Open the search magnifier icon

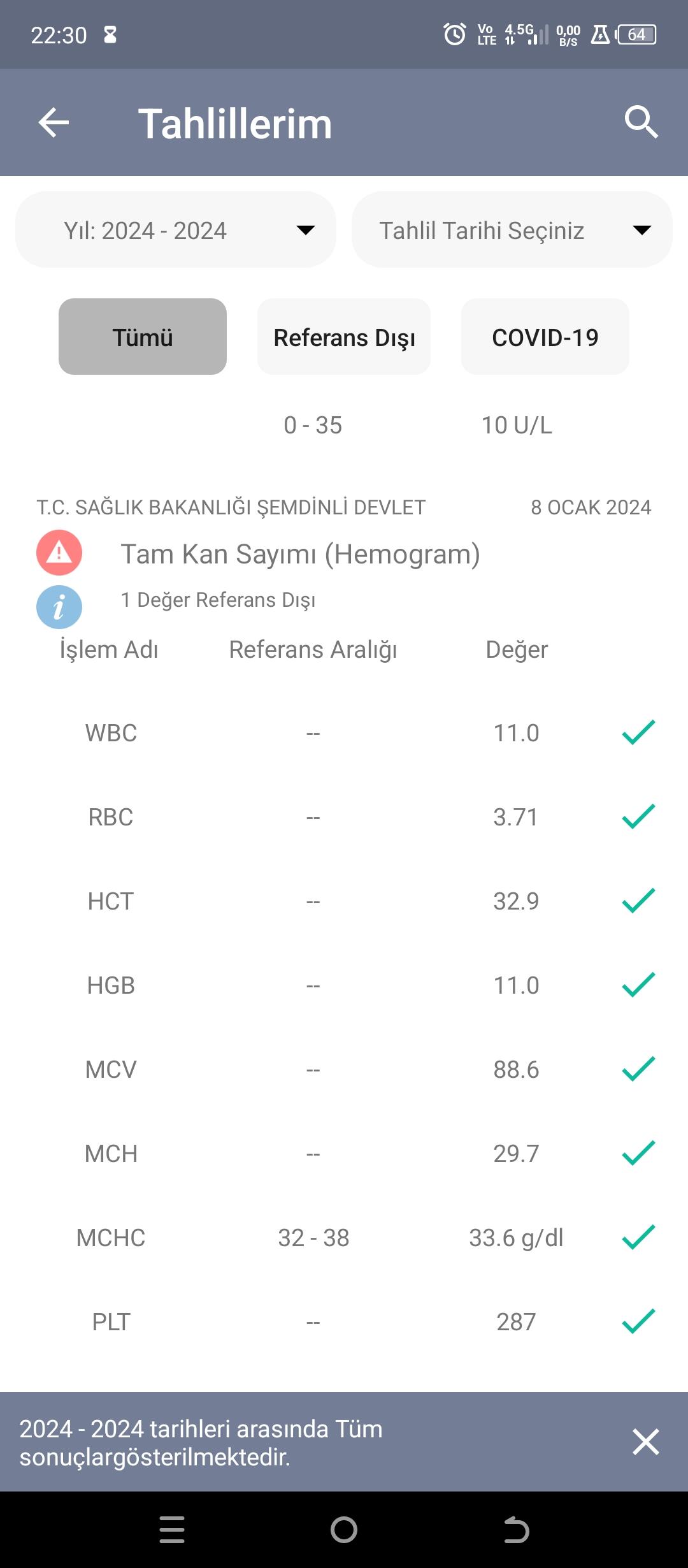[641, 122]
